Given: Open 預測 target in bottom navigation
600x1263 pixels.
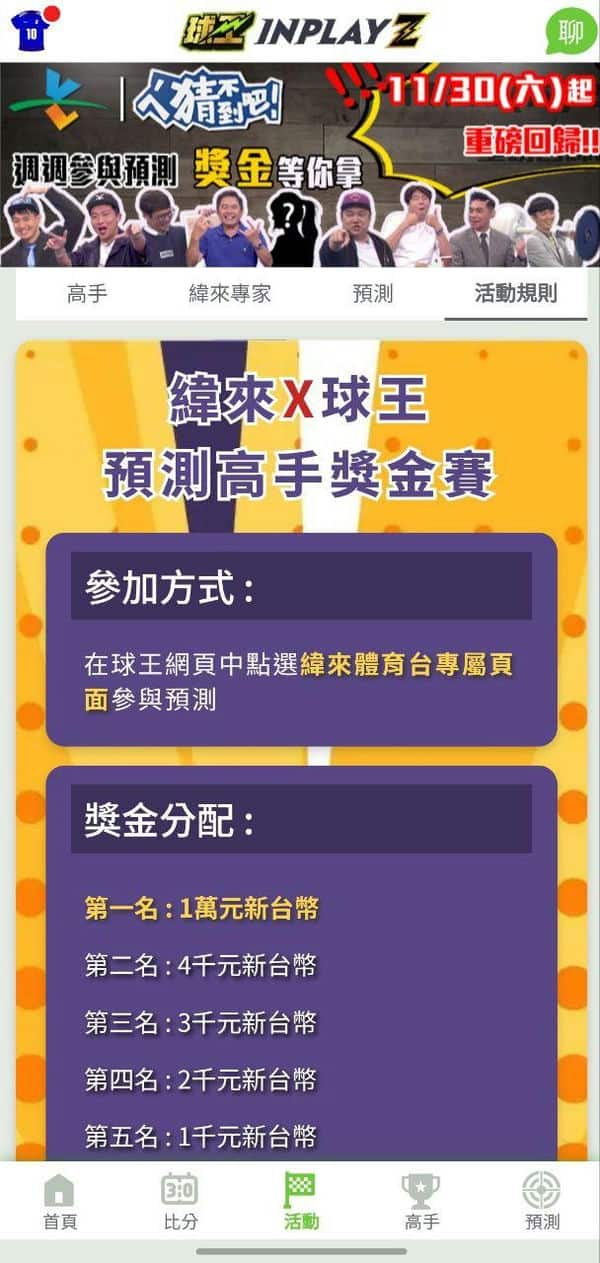Looking at the screenshot, I should pos(542,1201).
